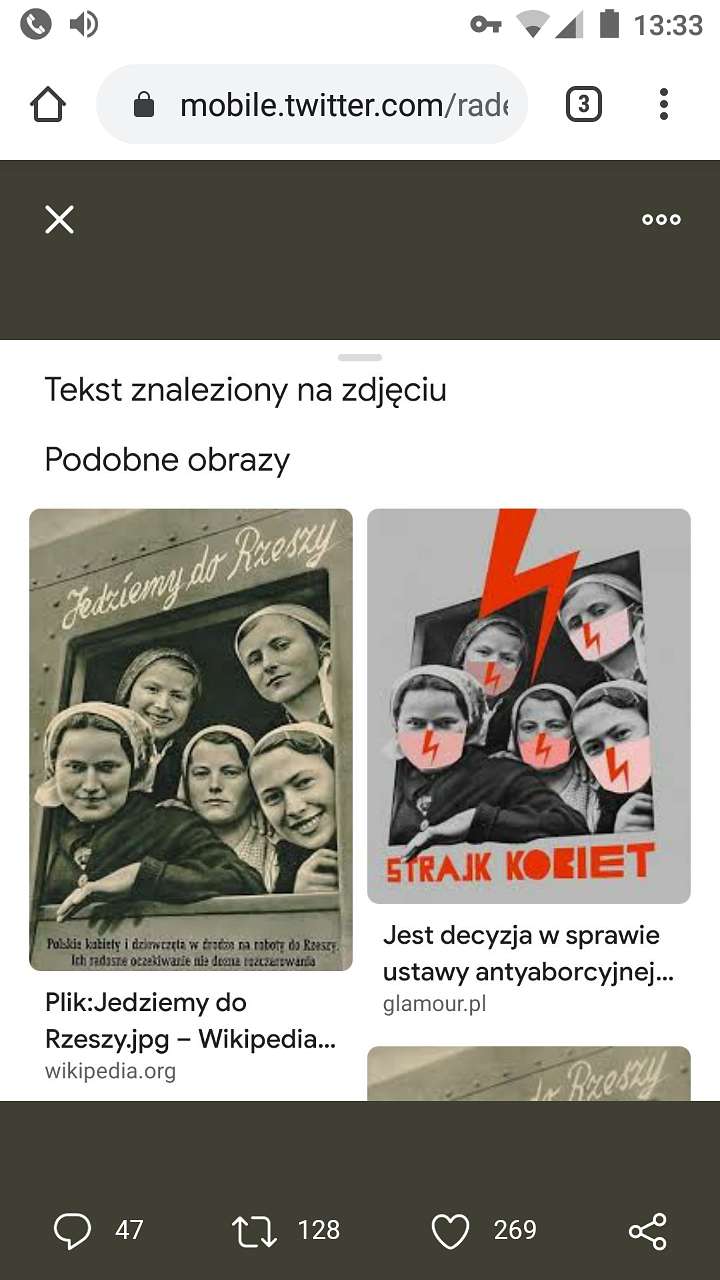The image size is (720, 1280).
Task: Open the Chrome overflow menu
Action: (x=664, y=104)
